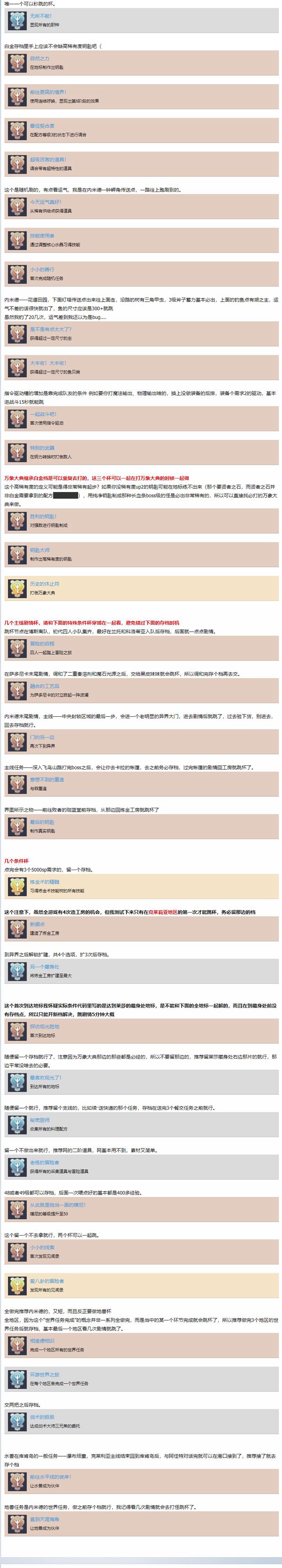Open the 特别的武器 trophy link
The image size is (282, 1568).
pos(42,447)
